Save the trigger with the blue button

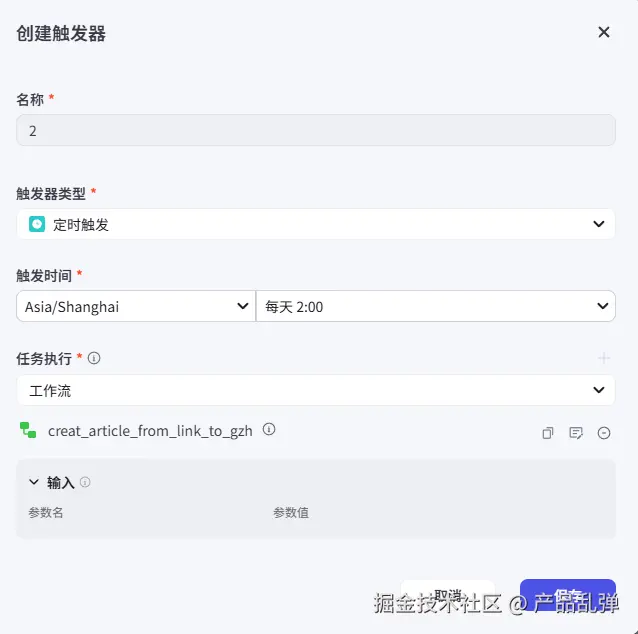[567, 594]
